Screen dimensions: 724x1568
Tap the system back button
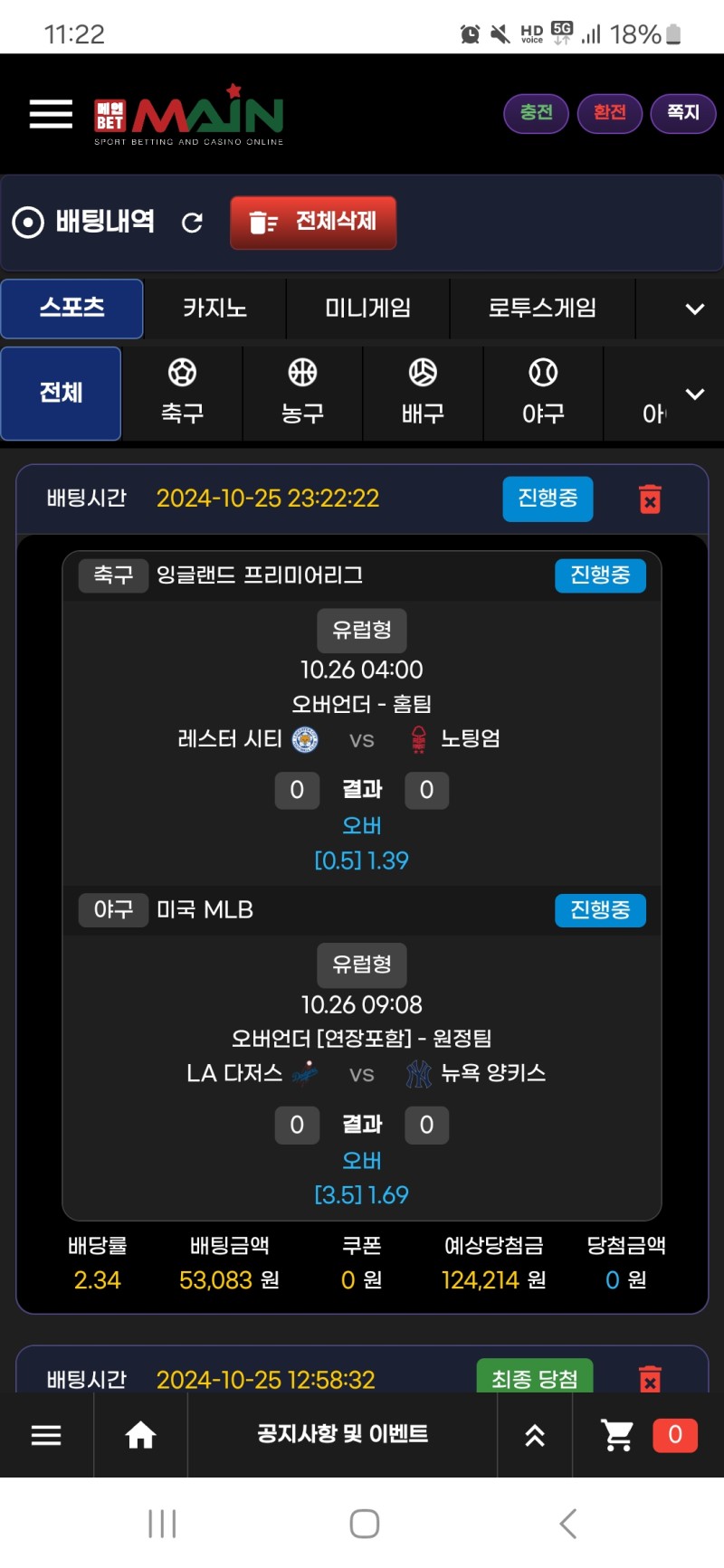click(567, 1524)
